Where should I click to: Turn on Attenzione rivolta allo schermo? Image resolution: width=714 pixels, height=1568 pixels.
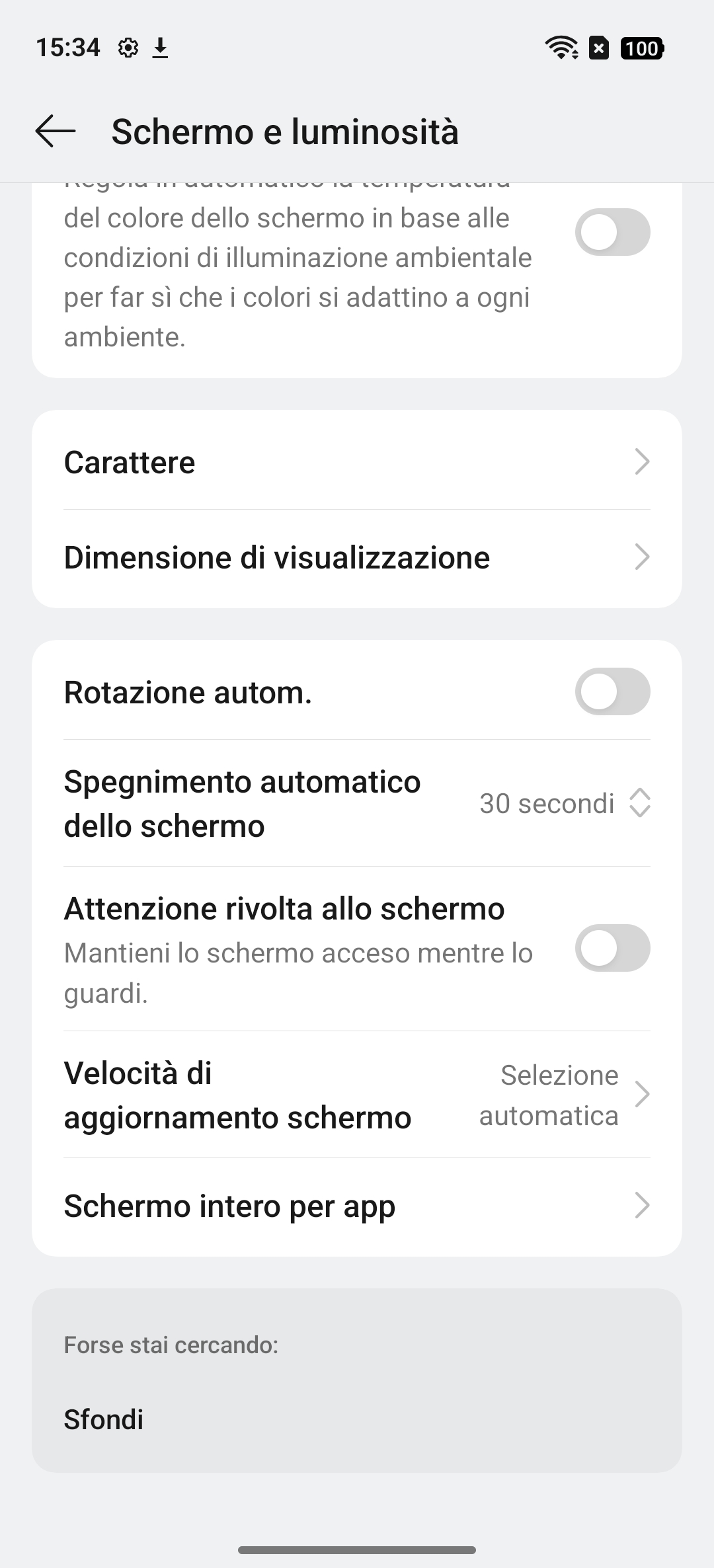(612, 948)
